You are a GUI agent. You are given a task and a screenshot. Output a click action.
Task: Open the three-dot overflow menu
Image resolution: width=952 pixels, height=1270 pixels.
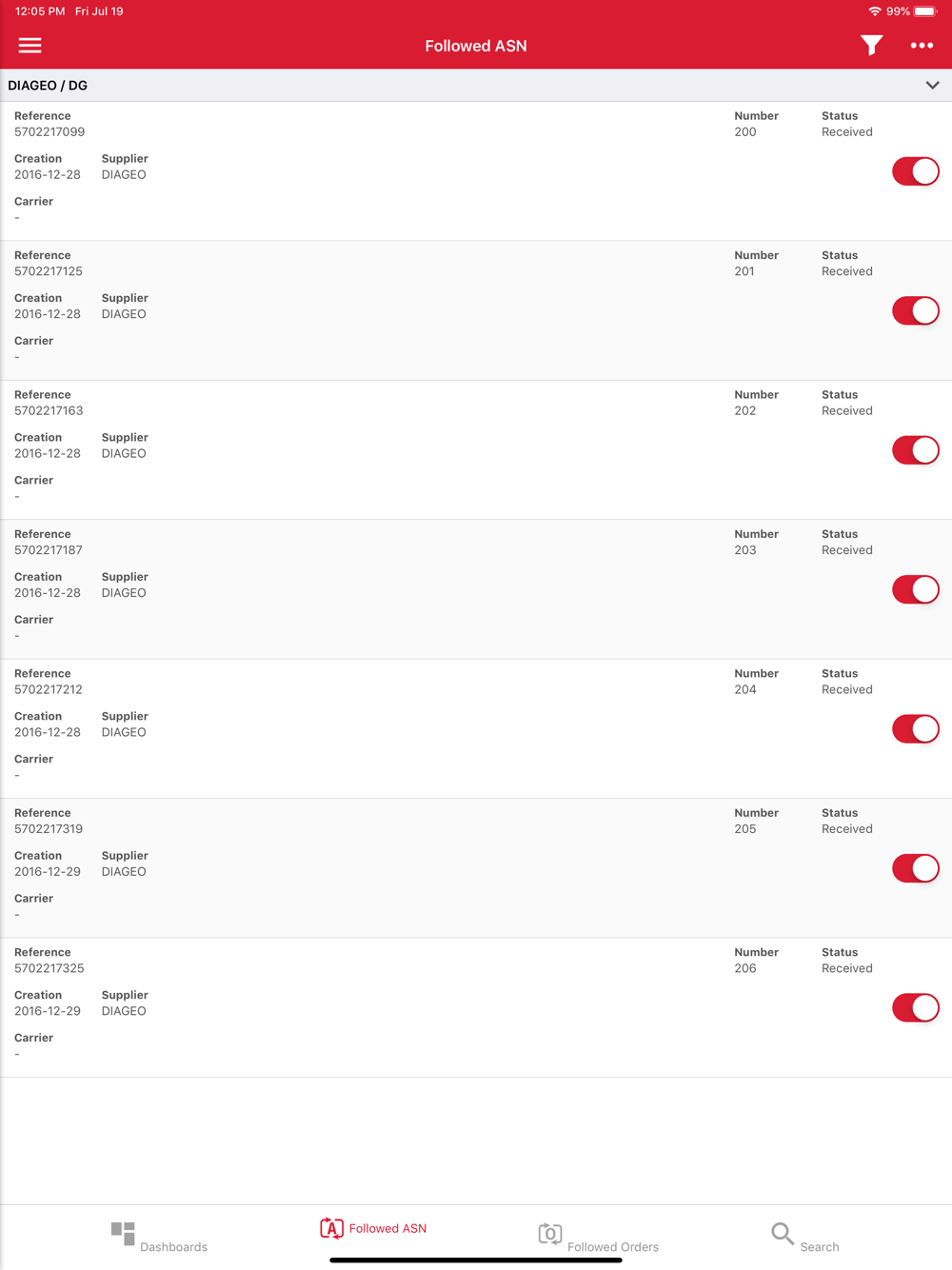(x=922, y=45)
